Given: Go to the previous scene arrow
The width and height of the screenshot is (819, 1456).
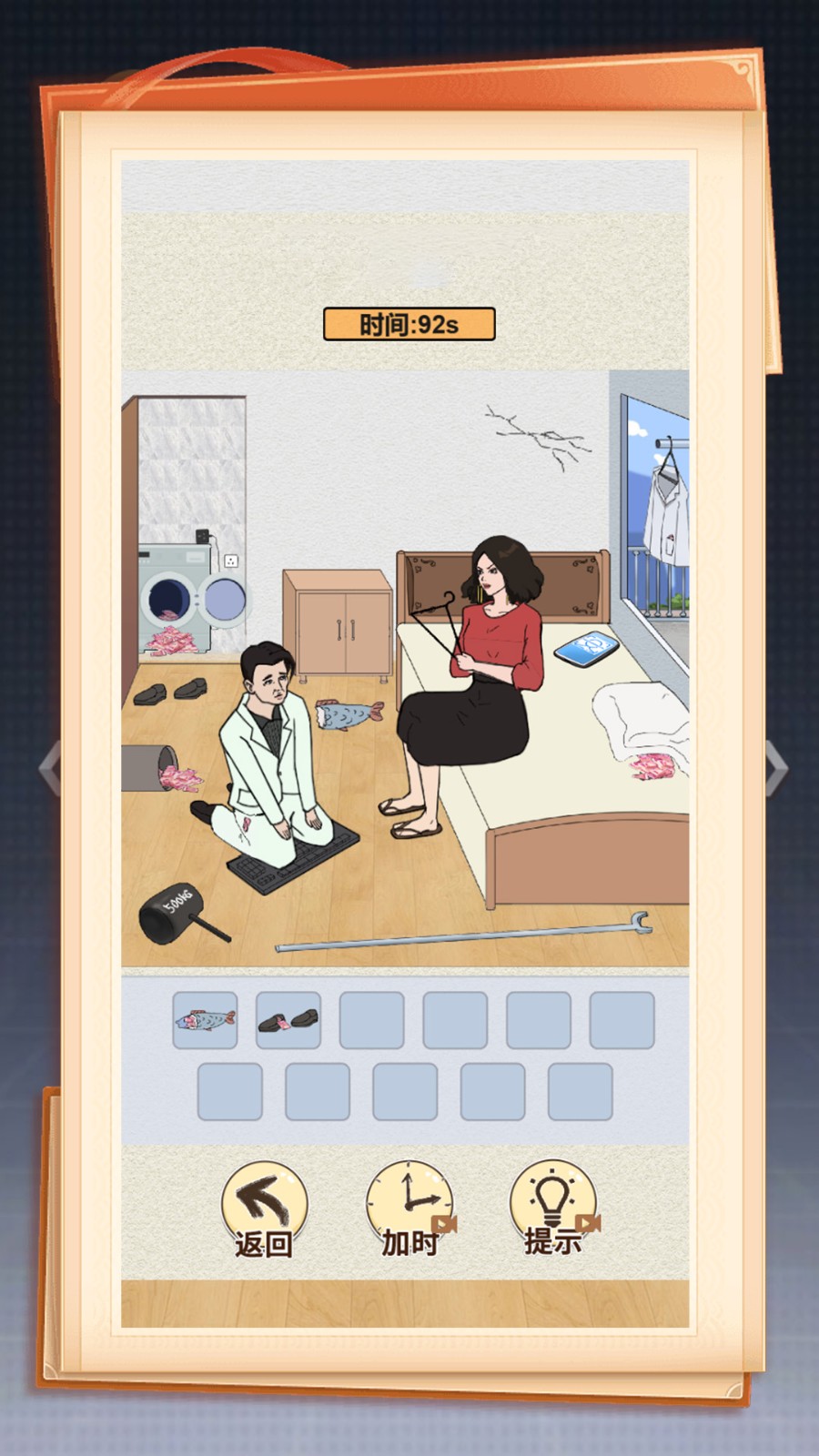Looking at the screenshot, I should [x=50, y=769].
